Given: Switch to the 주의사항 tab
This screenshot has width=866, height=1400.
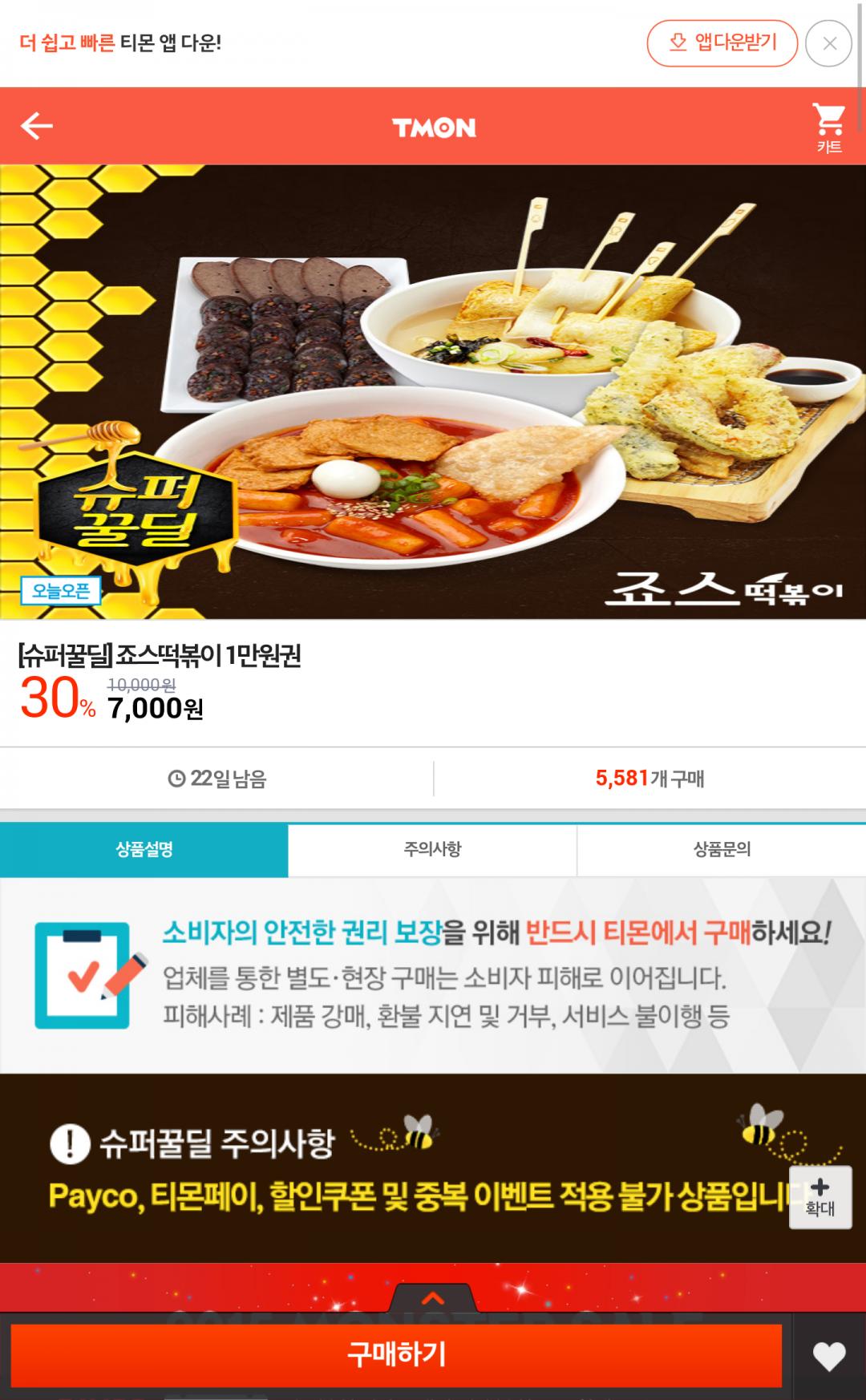Looking at the screenshot, I should coord(432,850).
